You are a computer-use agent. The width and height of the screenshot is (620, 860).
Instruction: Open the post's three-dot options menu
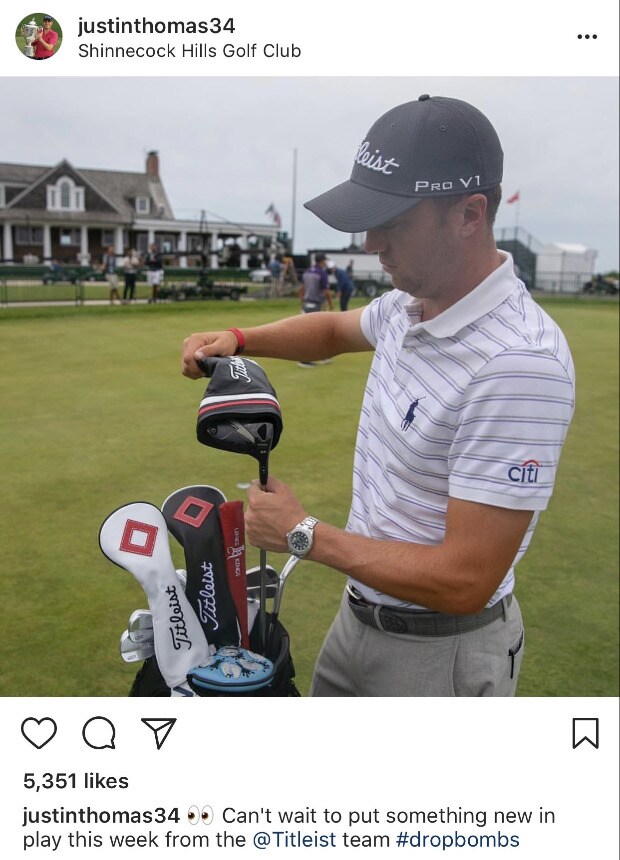[x=587, y=37]
